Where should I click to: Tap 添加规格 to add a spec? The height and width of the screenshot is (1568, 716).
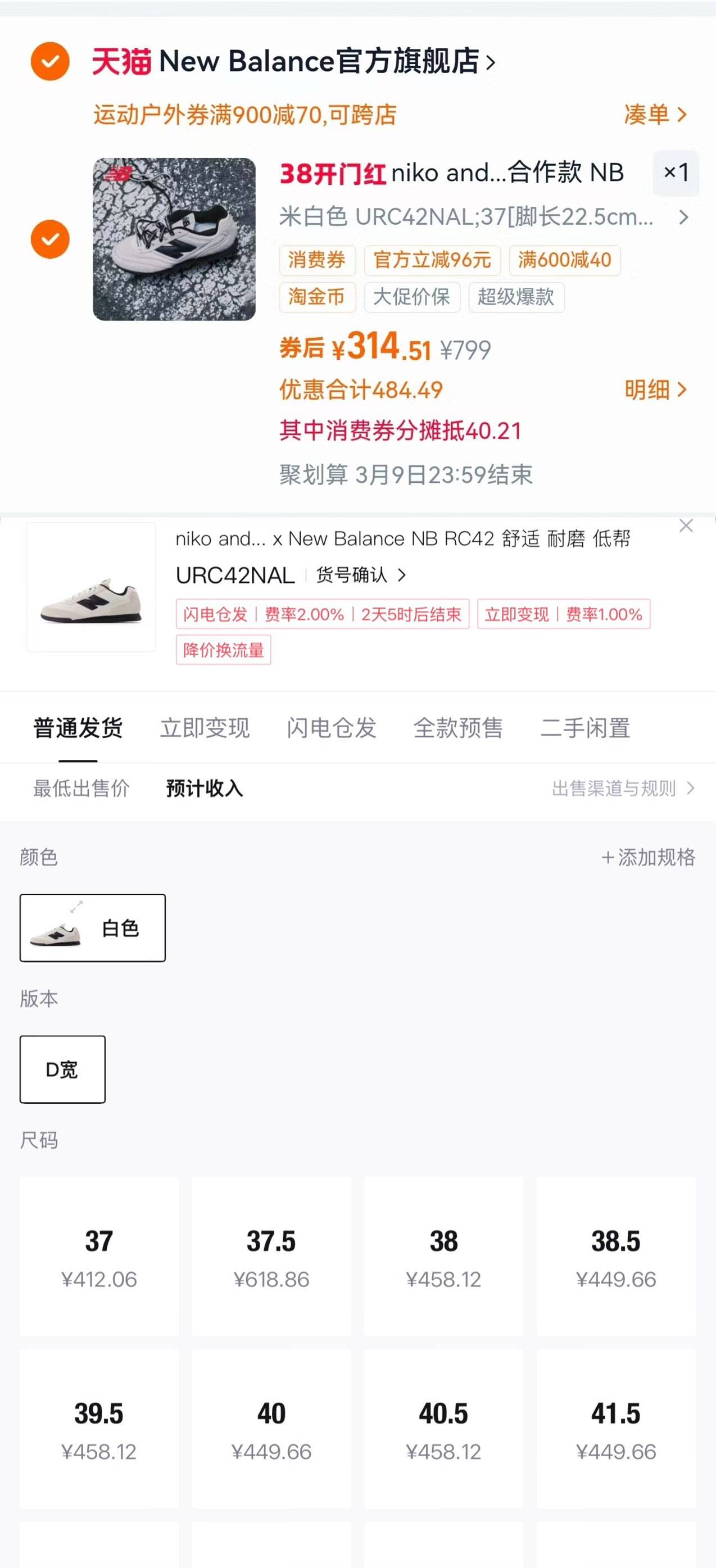click(x=648, y=857)
